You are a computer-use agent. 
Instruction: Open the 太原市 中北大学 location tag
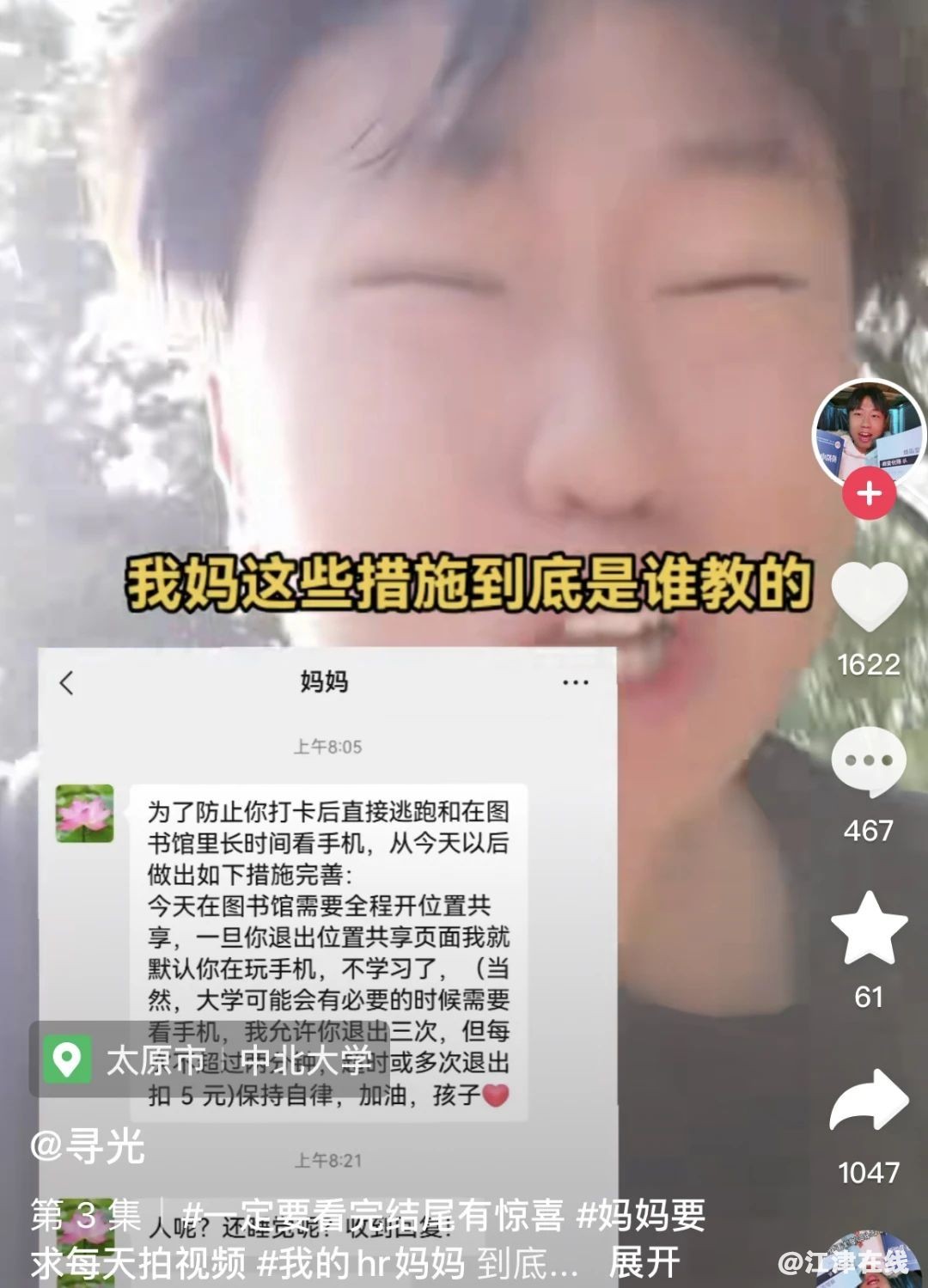(x=211, y=1059)
